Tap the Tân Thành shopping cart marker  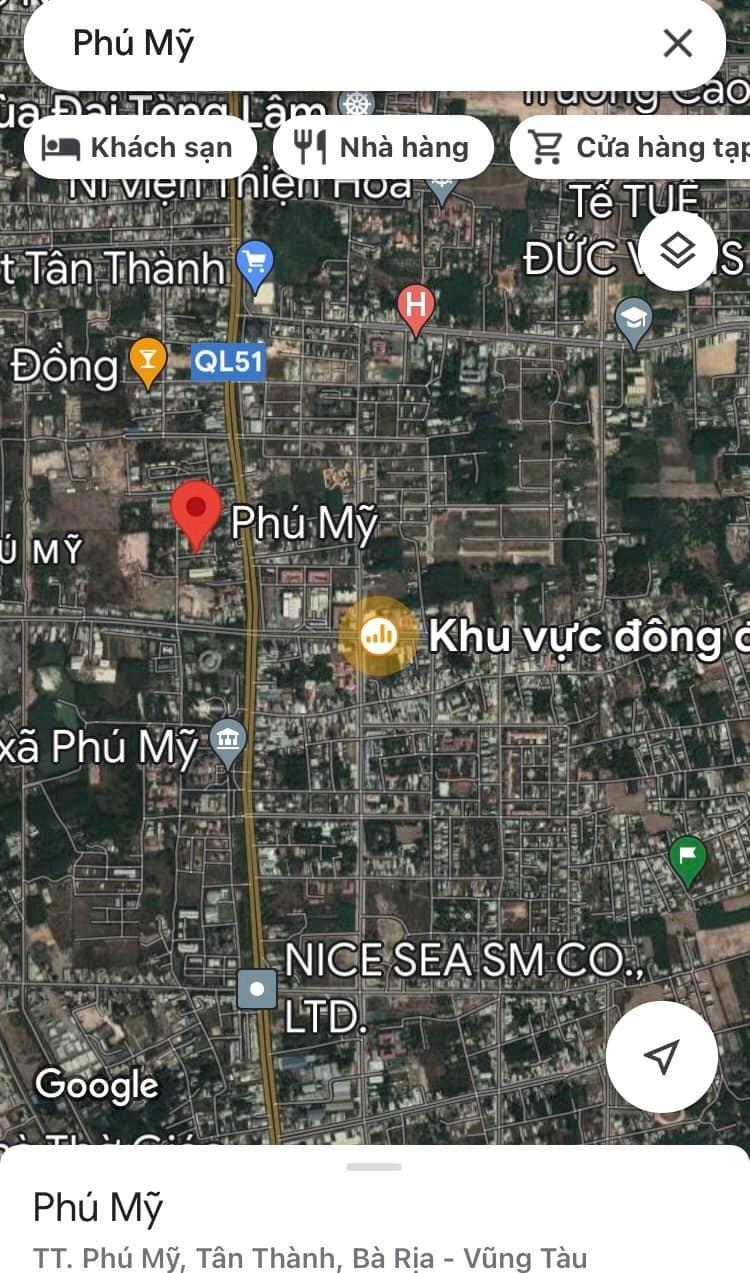256,263
